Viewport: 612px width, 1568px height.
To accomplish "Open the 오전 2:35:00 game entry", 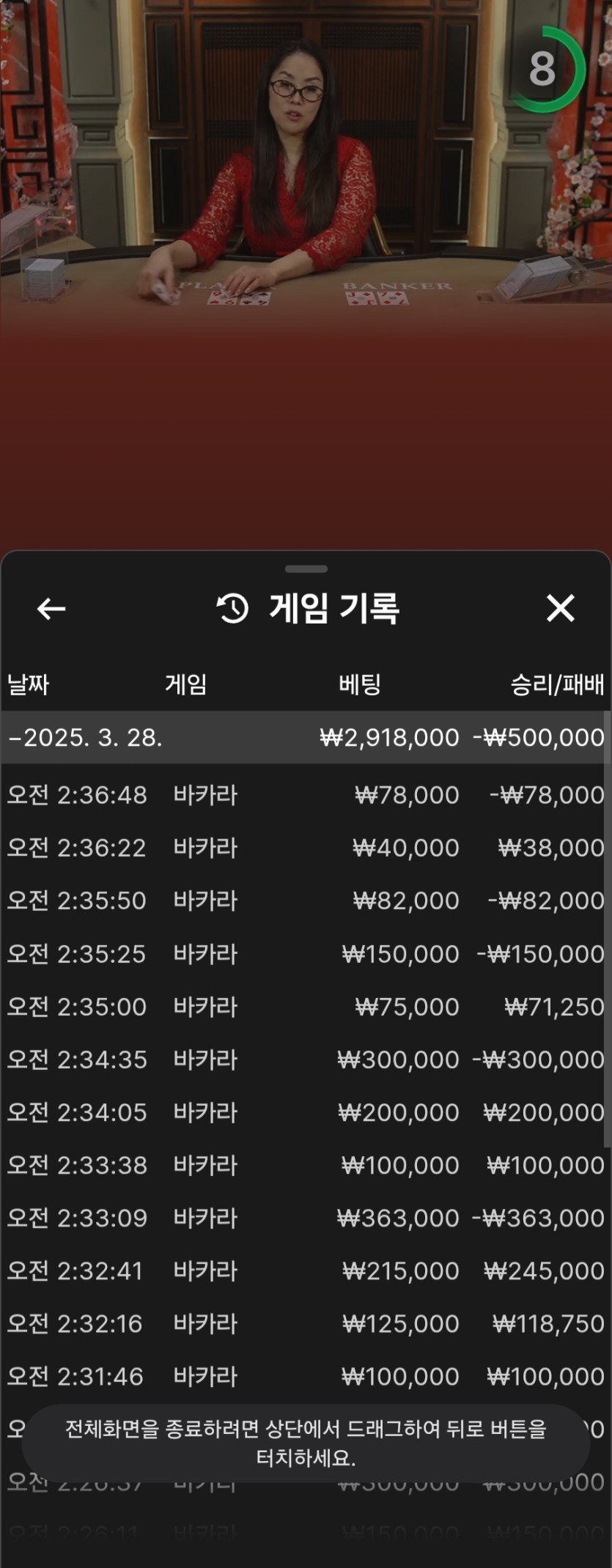I will pyautogui.click(x=305, y=1007).
